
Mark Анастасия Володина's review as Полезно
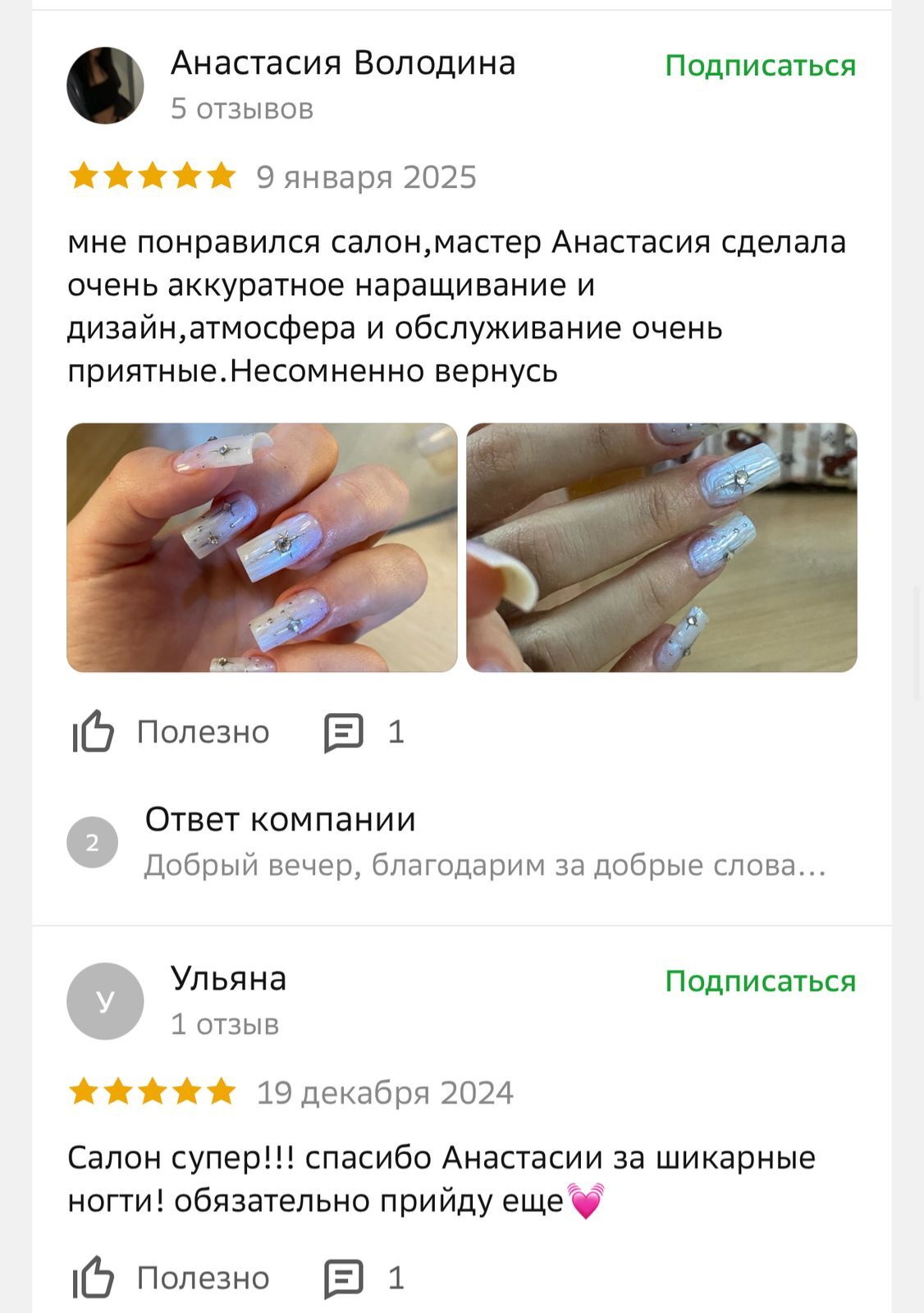click(172, 731)
